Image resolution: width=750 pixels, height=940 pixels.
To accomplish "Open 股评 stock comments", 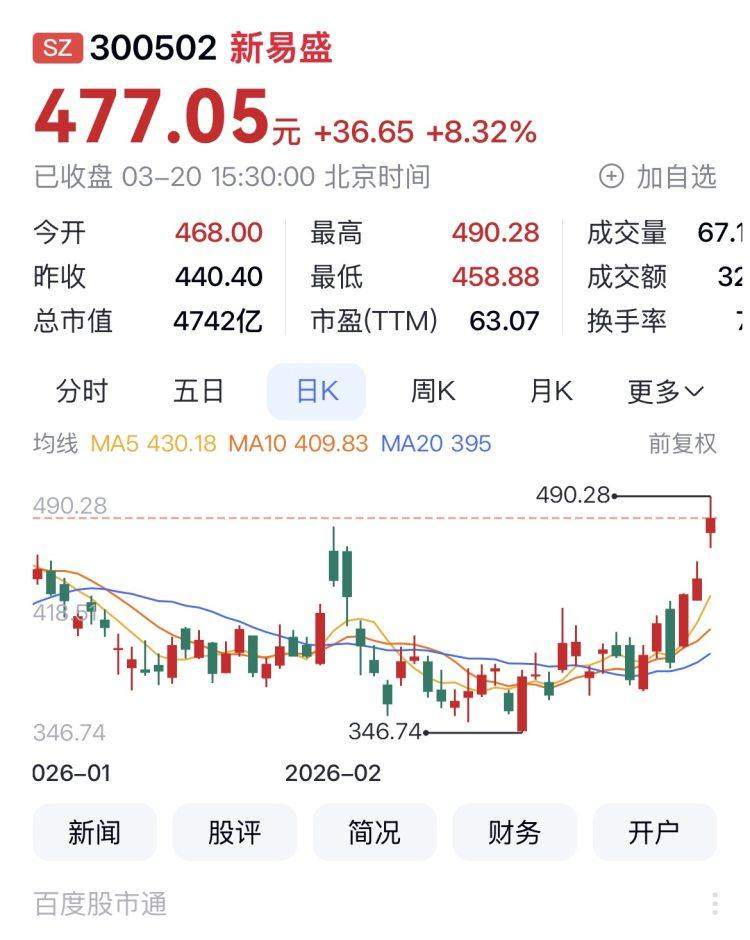I will [x=235, y=832].
